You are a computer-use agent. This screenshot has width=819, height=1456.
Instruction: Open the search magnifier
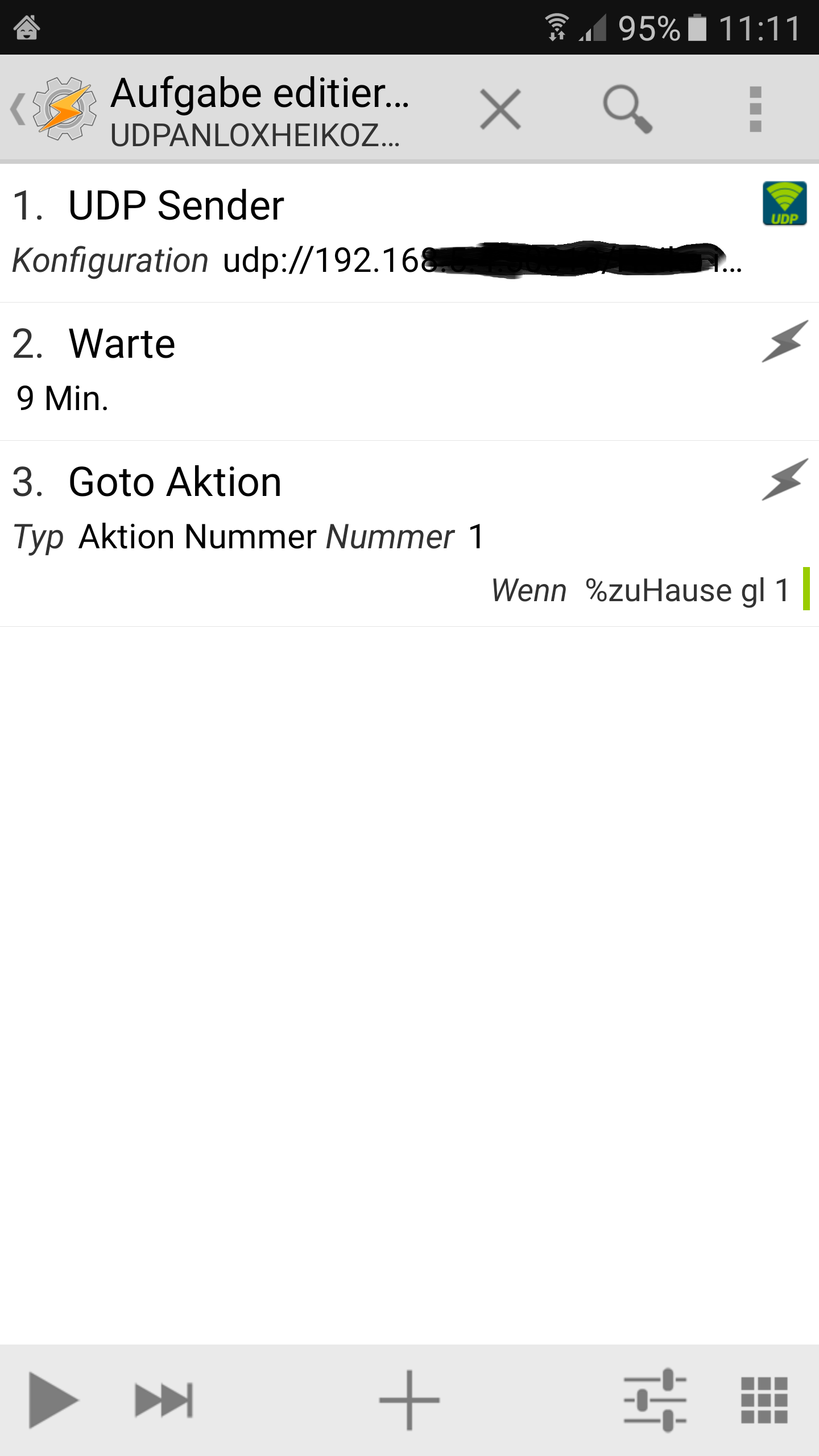[x=627, y=109]
